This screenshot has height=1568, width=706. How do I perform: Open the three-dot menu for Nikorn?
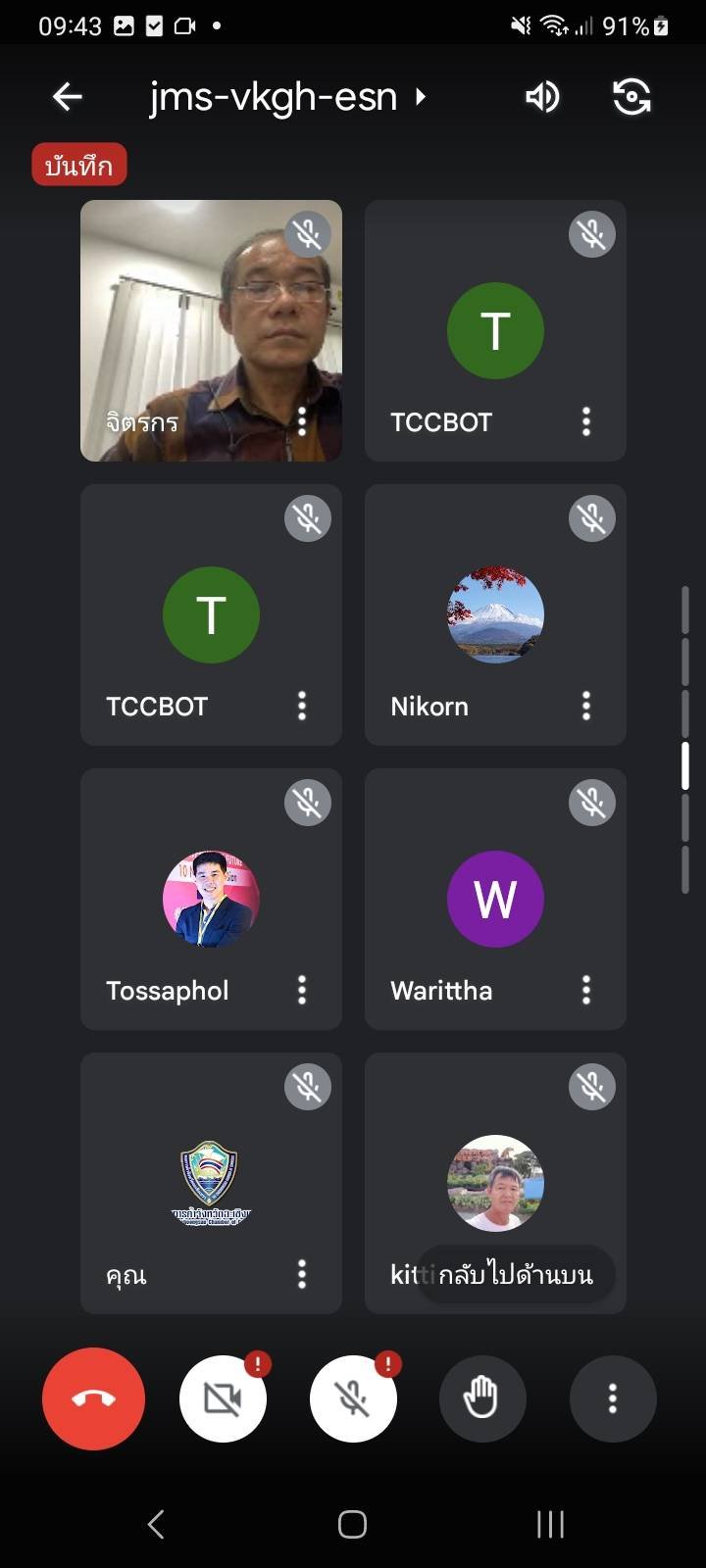[586, 706]
